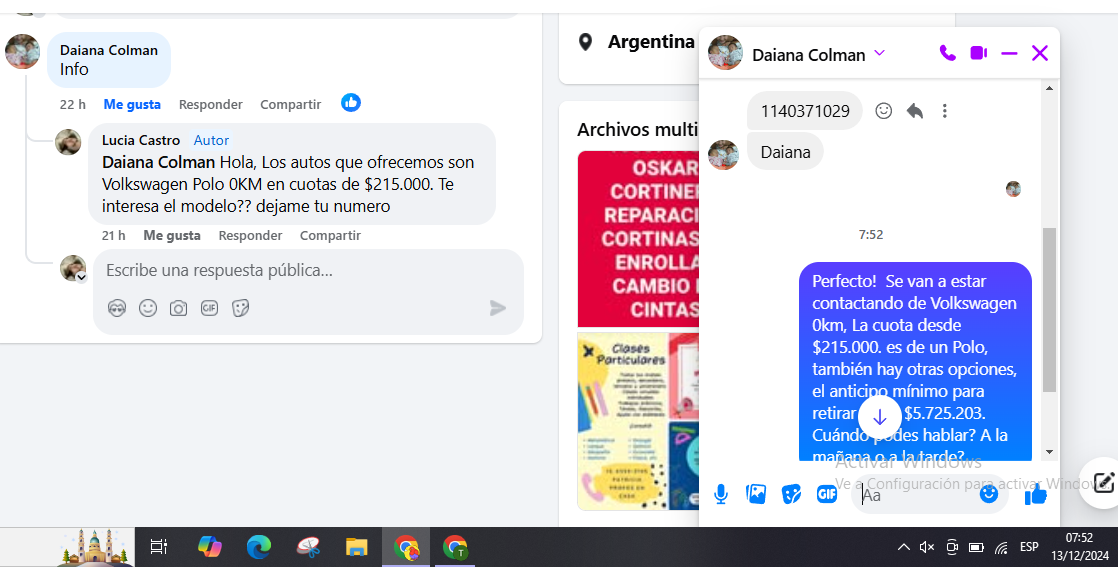Share Lucia Castro's comment
This screenshot has width=1118, height=567.
(x=330, y=235)
